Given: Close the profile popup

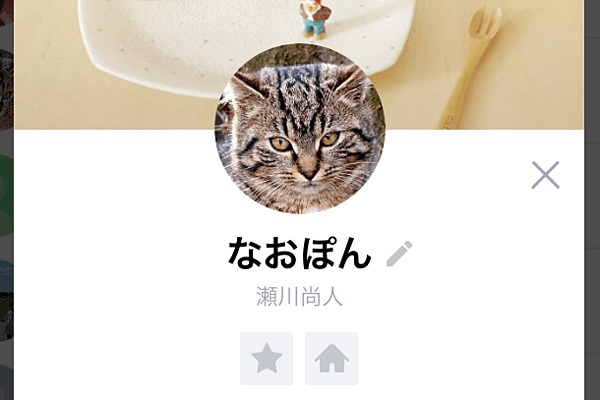Looking at the screenshot, I should click(545, 175).
